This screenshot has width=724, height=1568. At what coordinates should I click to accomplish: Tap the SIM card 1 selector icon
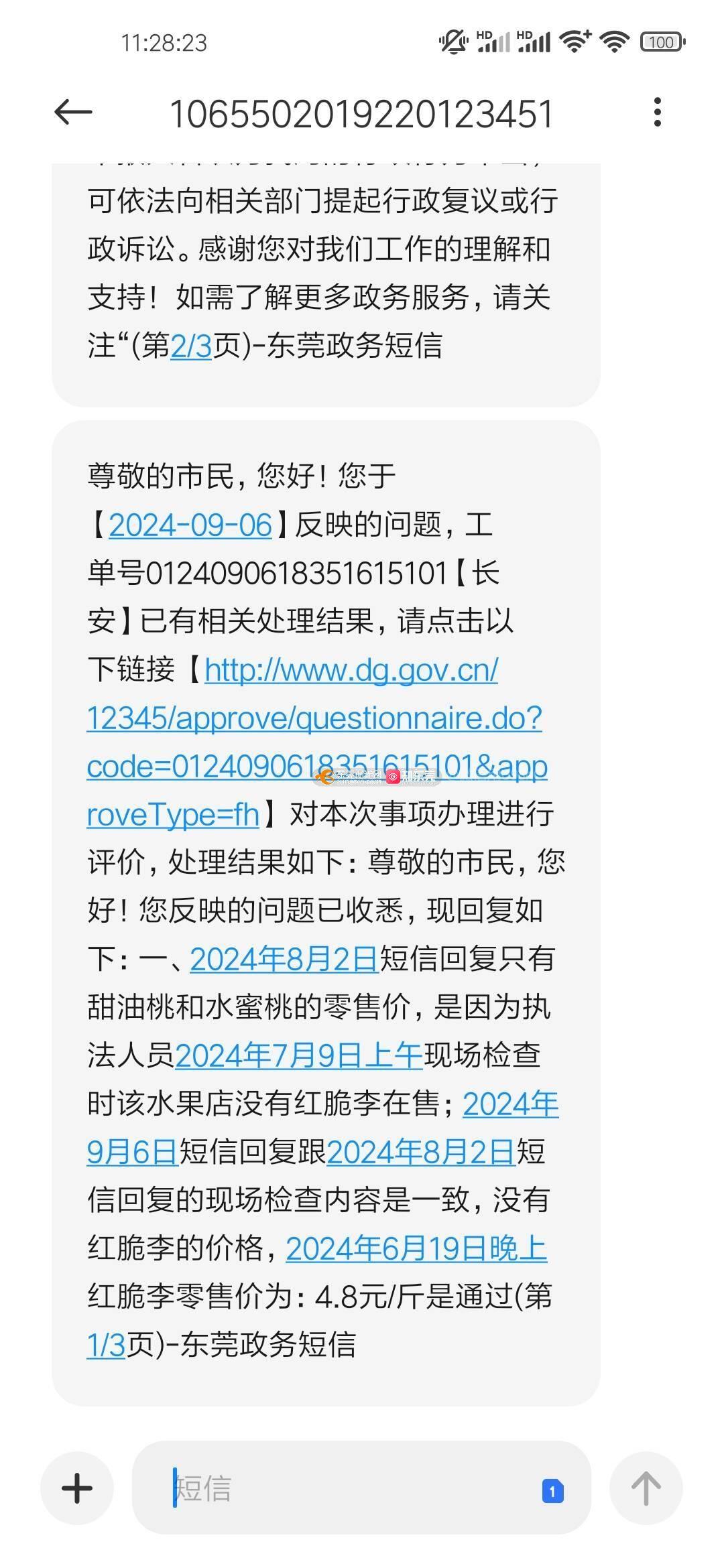pos(553,1491)
